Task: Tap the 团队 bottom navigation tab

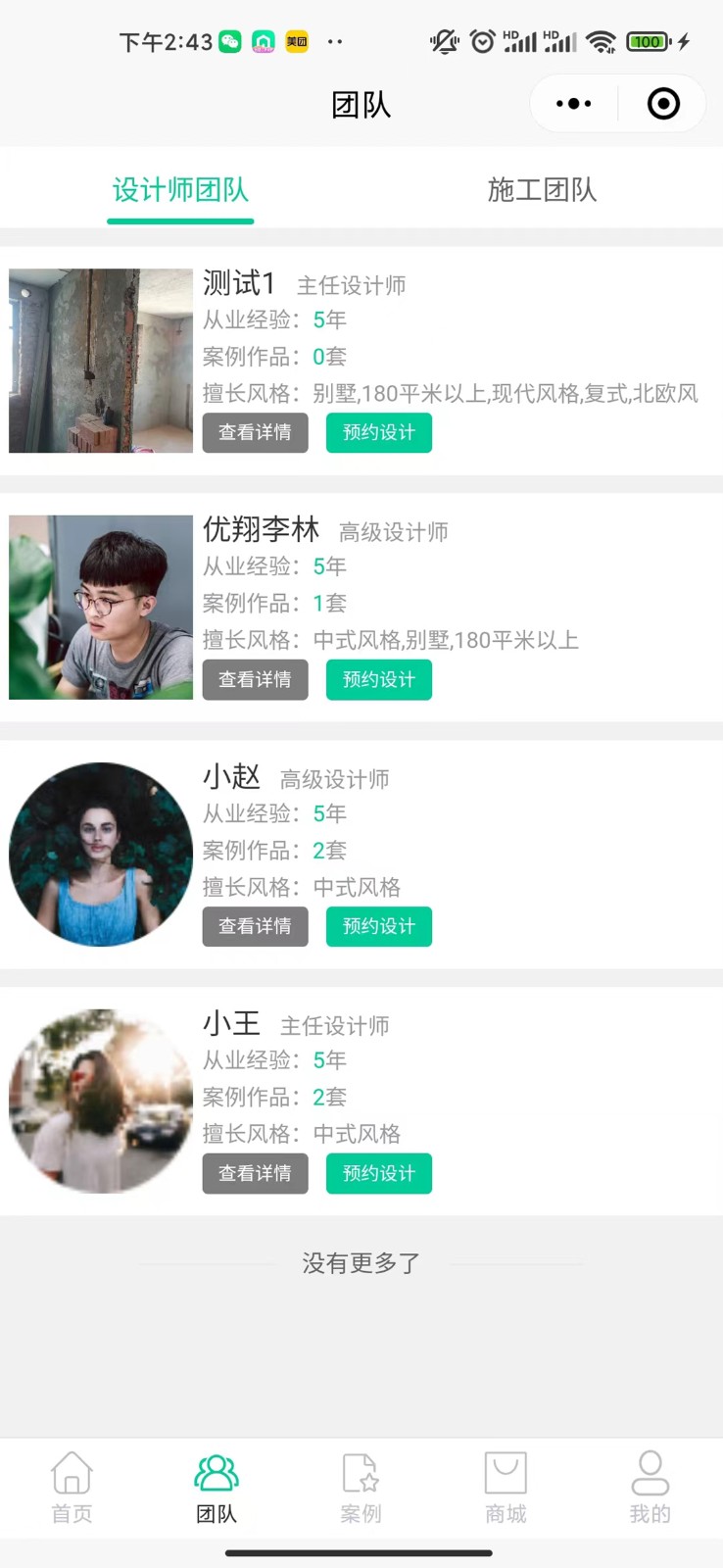Action: [217, 1488]
